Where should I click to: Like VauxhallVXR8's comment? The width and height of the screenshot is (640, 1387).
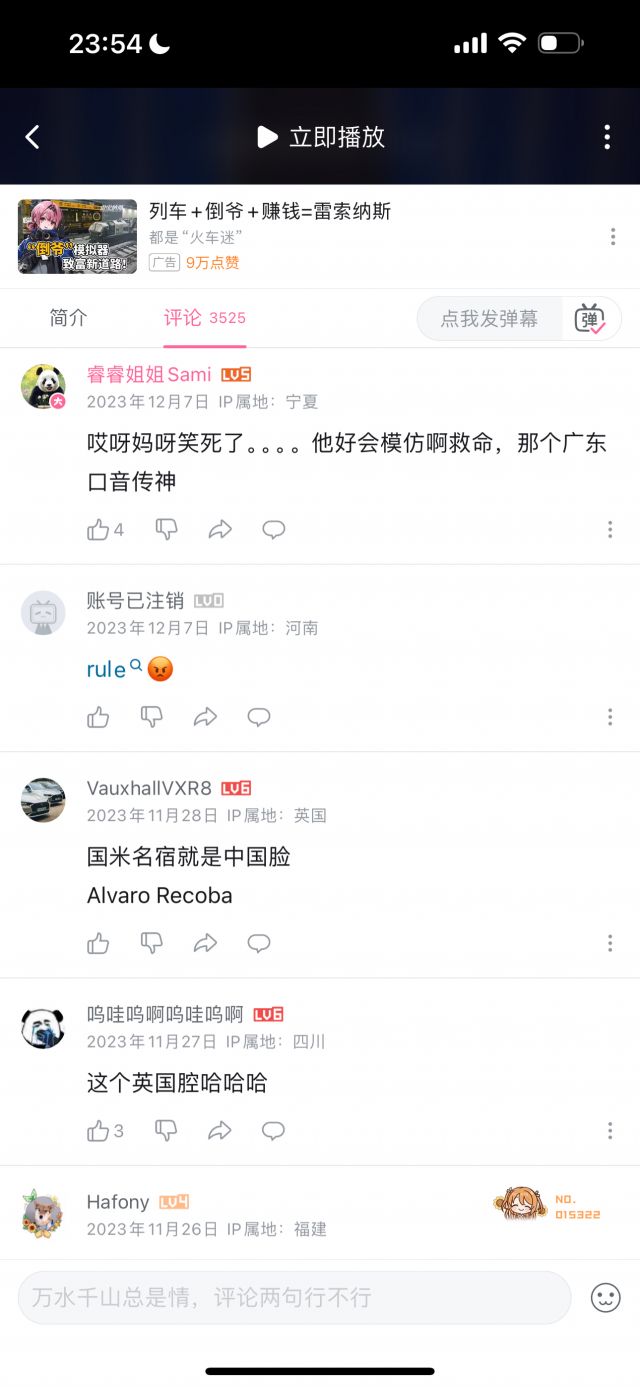[x=98, y=943]
